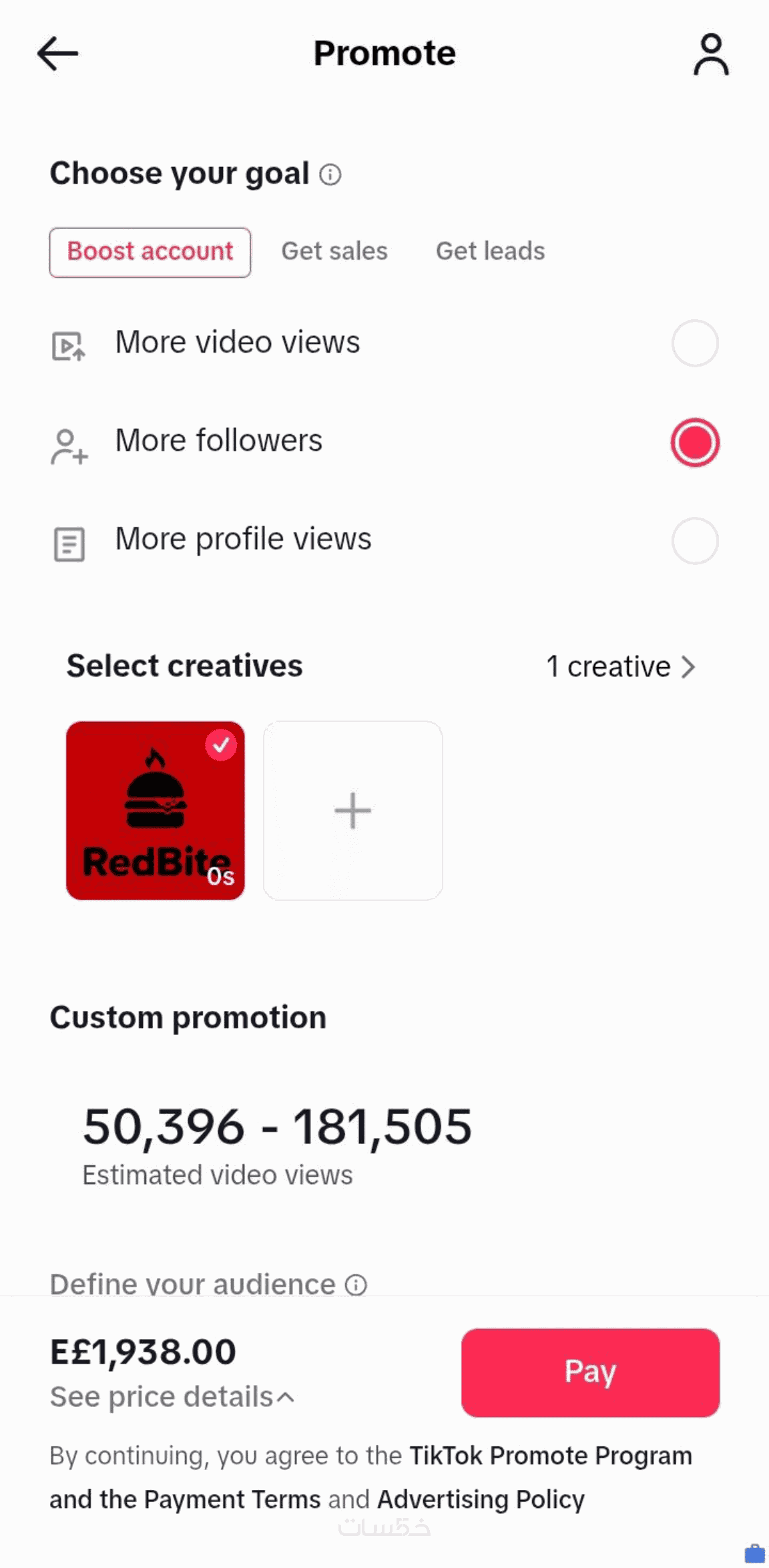This screenshot has height=1568, width=769.
Task: Switch to the Get sales goal
Action: coord(334,252)
